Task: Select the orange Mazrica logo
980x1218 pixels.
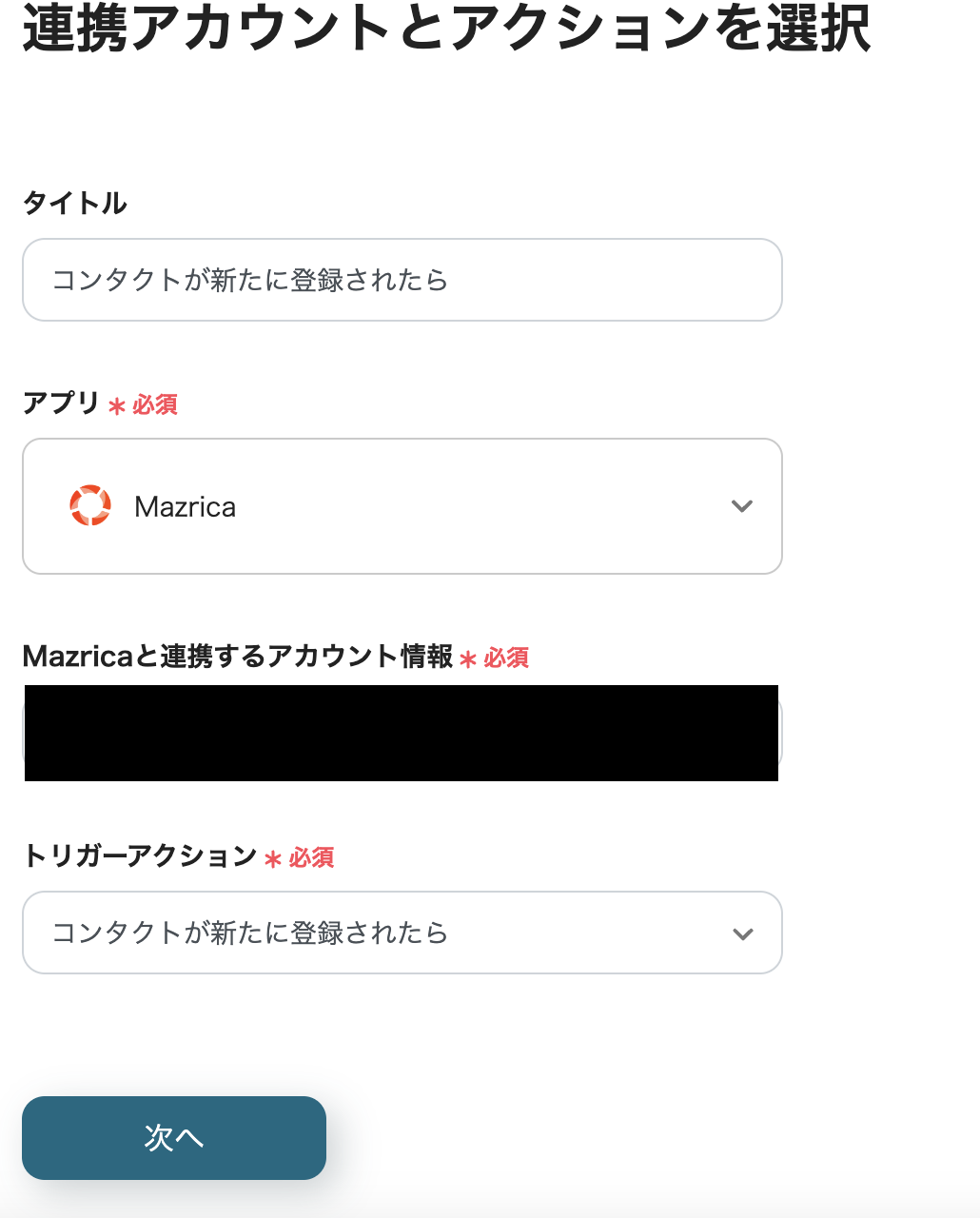Action: 89,505
